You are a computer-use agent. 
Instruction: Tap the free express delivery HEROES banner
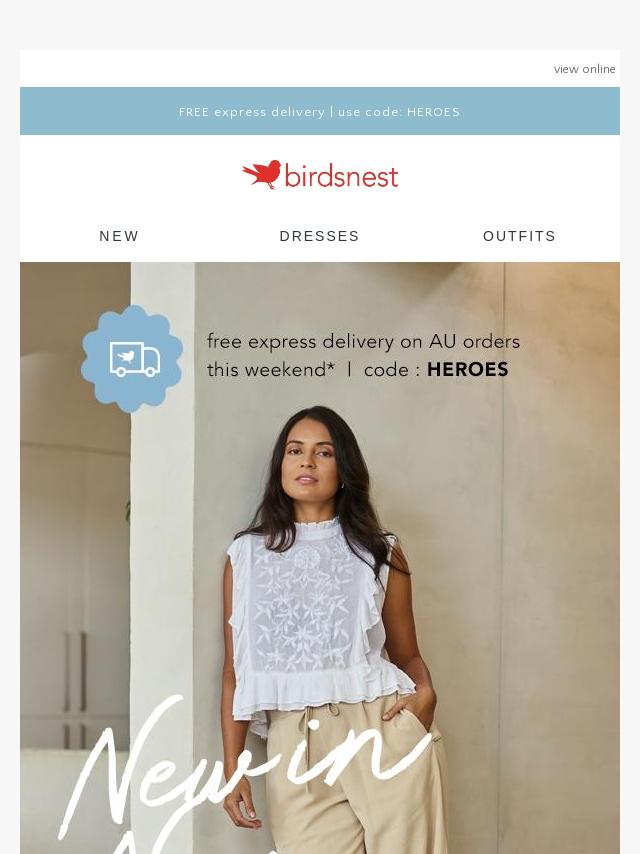[x=319, y=112]
